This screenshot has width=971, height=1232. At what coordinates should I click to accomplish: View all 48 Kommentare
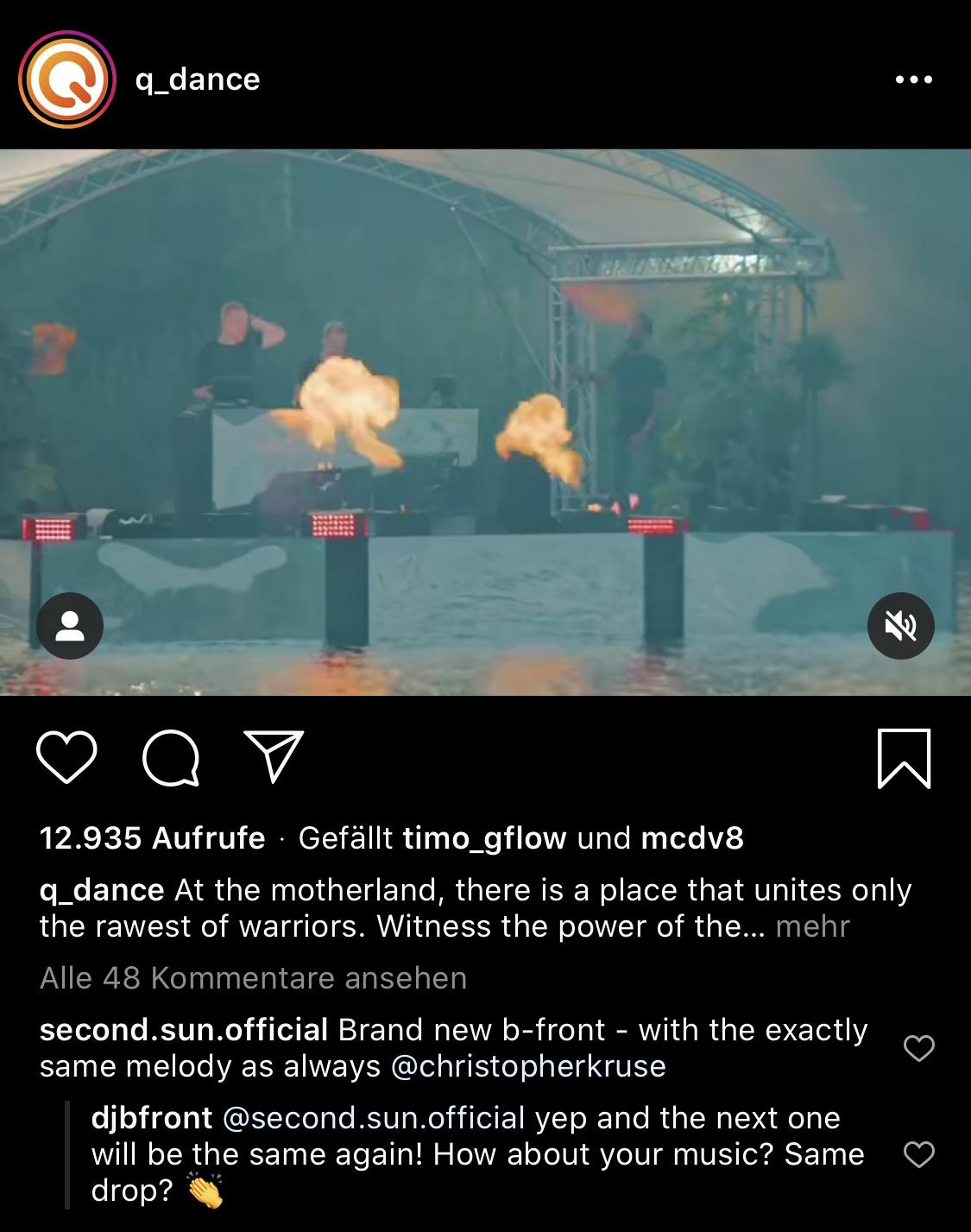pos(253,978)
